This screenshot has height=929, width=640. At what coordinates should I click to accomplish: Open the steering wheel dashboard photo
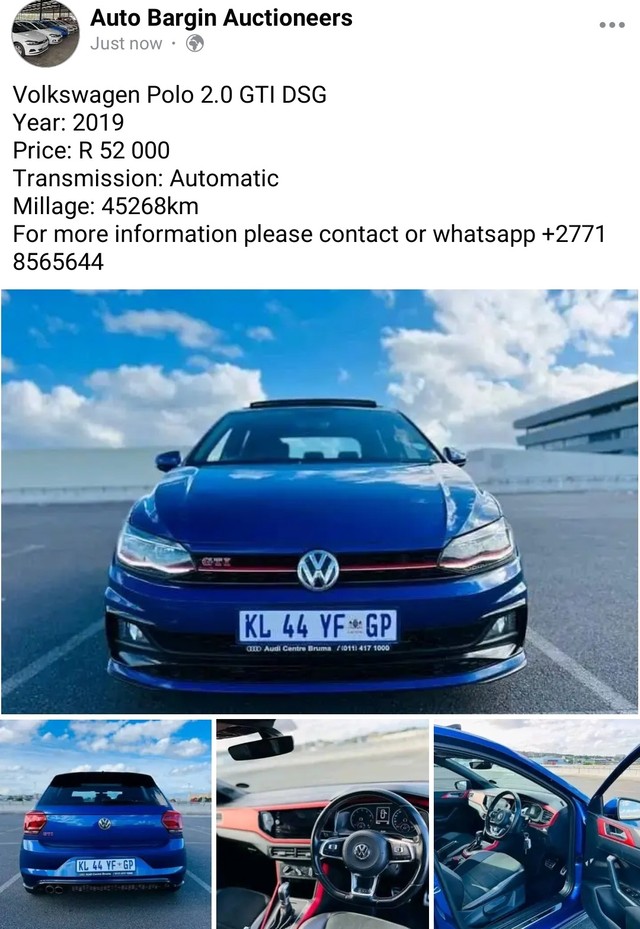tap(322, 823)
